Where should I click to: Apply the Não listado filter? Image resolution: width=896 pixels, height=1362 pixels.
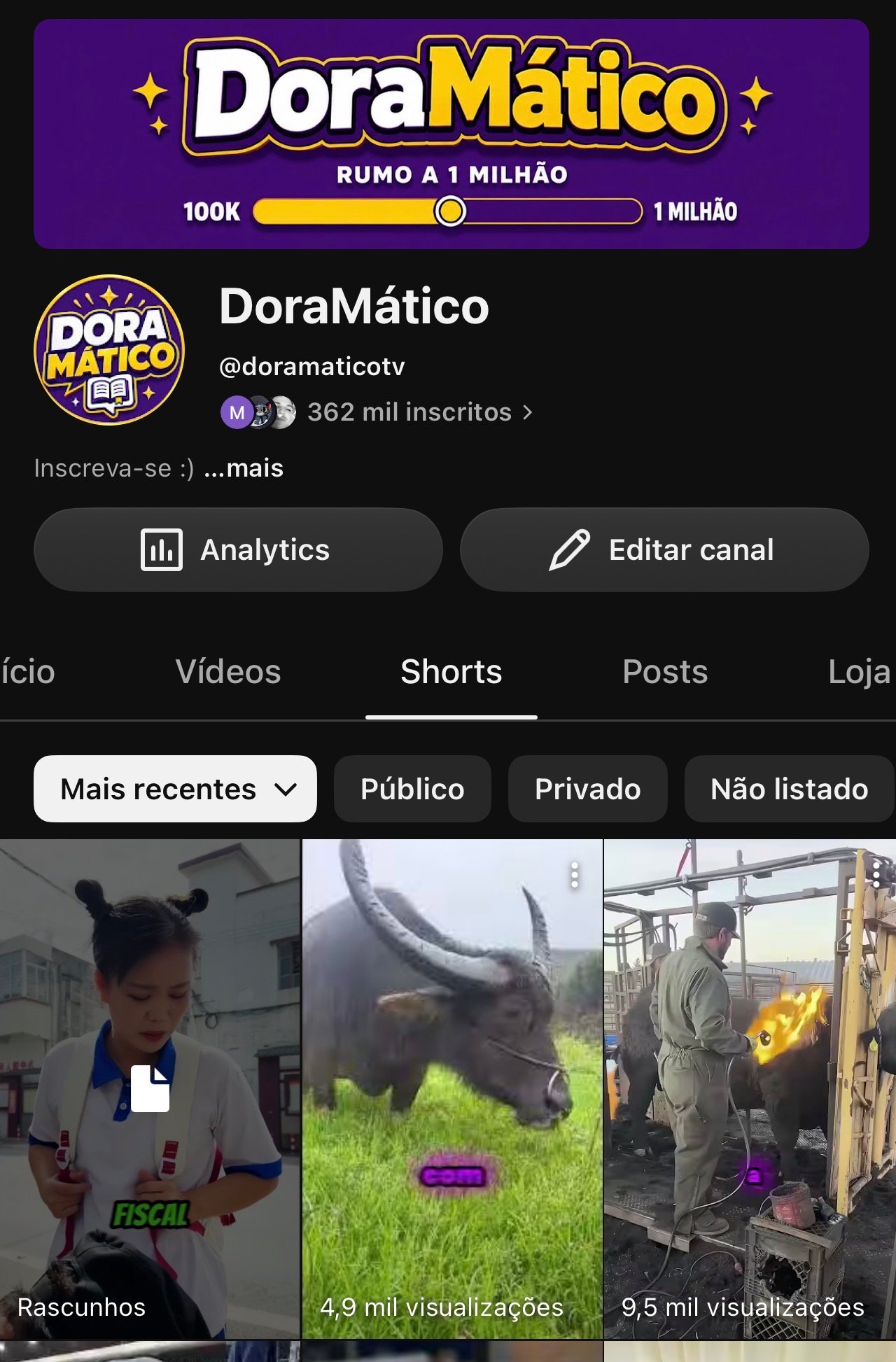(x=790, y=789)
